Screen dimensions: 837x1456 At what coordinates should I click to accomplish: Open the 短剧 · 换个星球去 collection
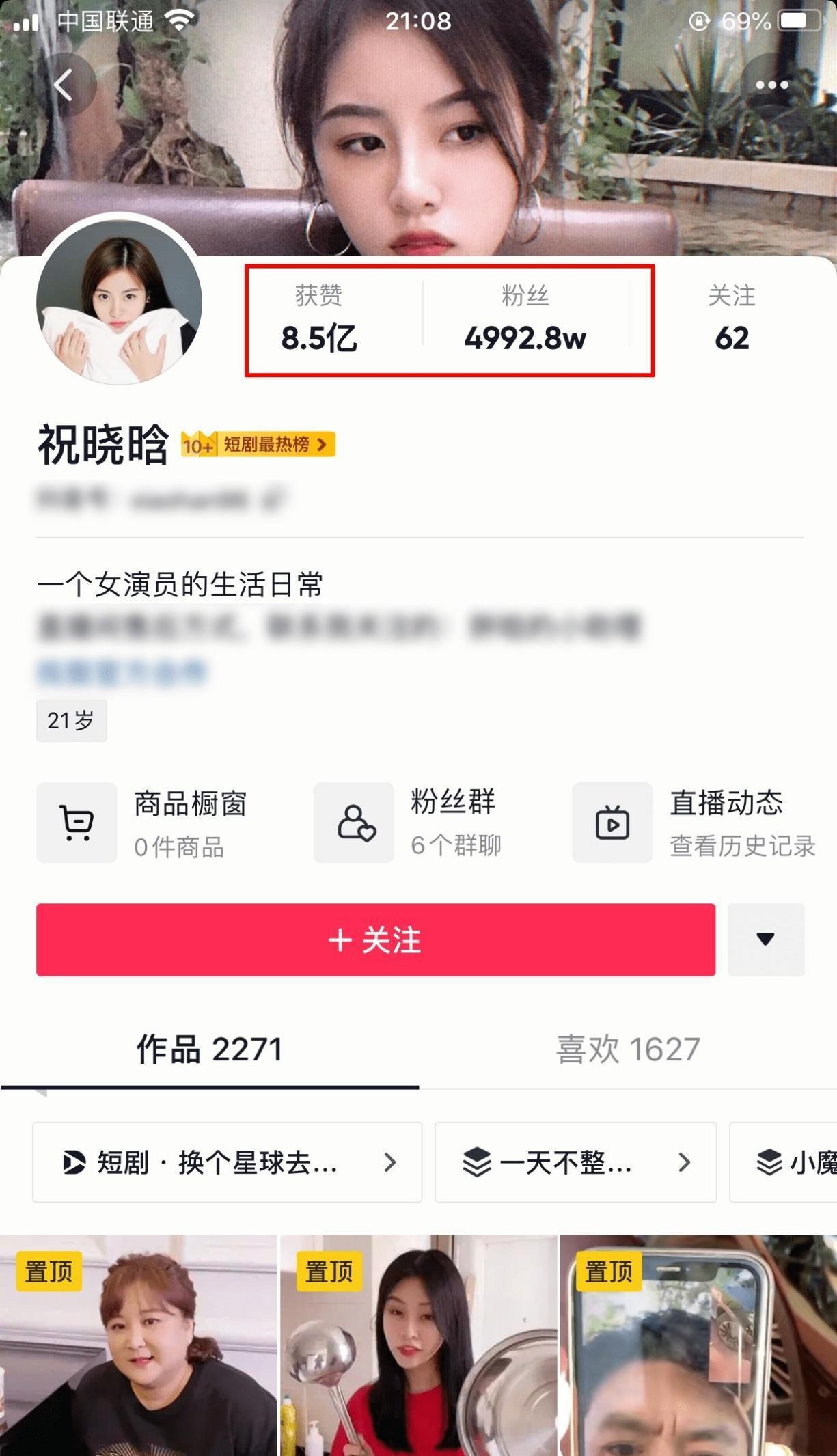click(x=227, y=1162)
